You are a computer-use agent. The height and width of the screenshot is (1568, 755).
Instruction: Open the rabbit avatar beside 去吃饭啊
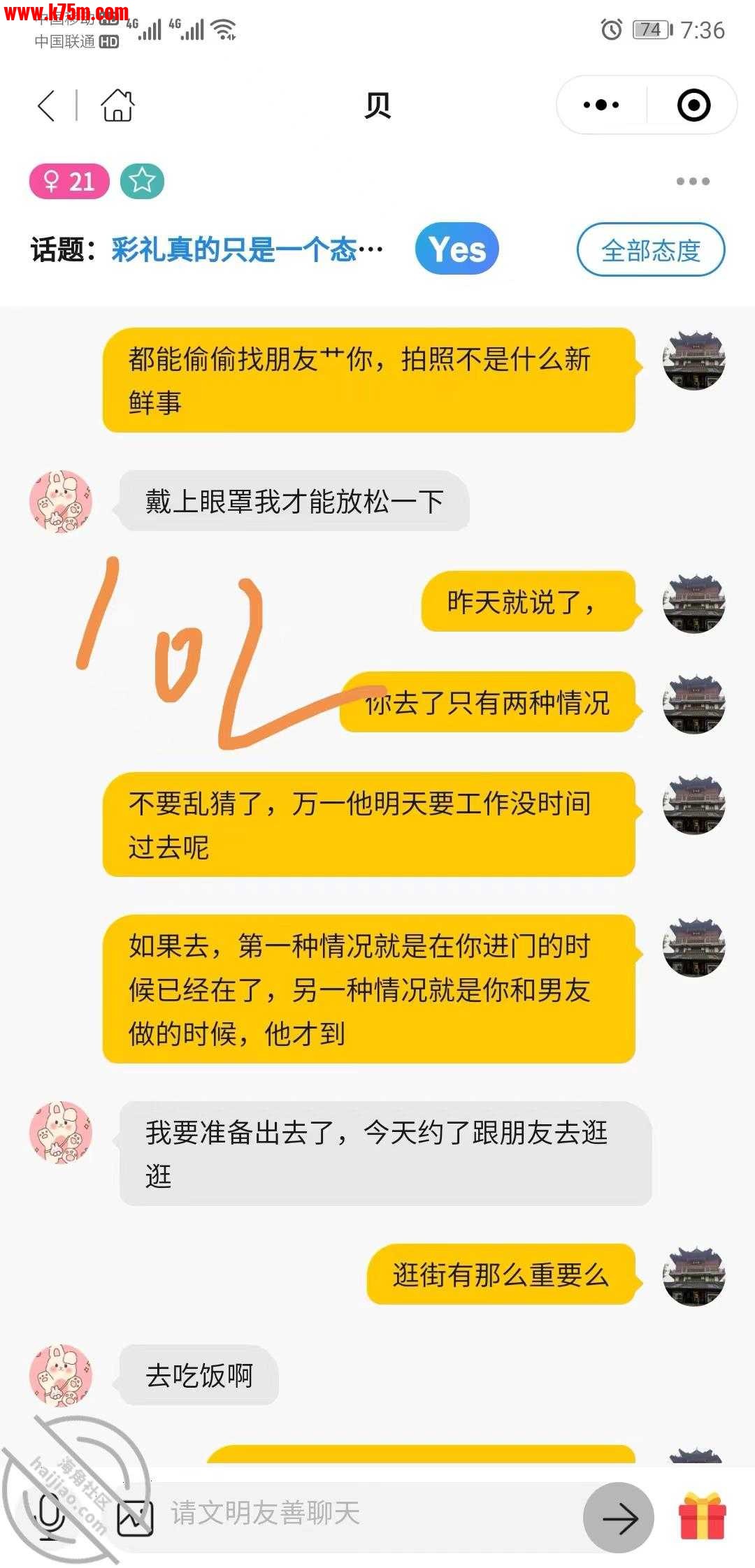point(61,1374)
